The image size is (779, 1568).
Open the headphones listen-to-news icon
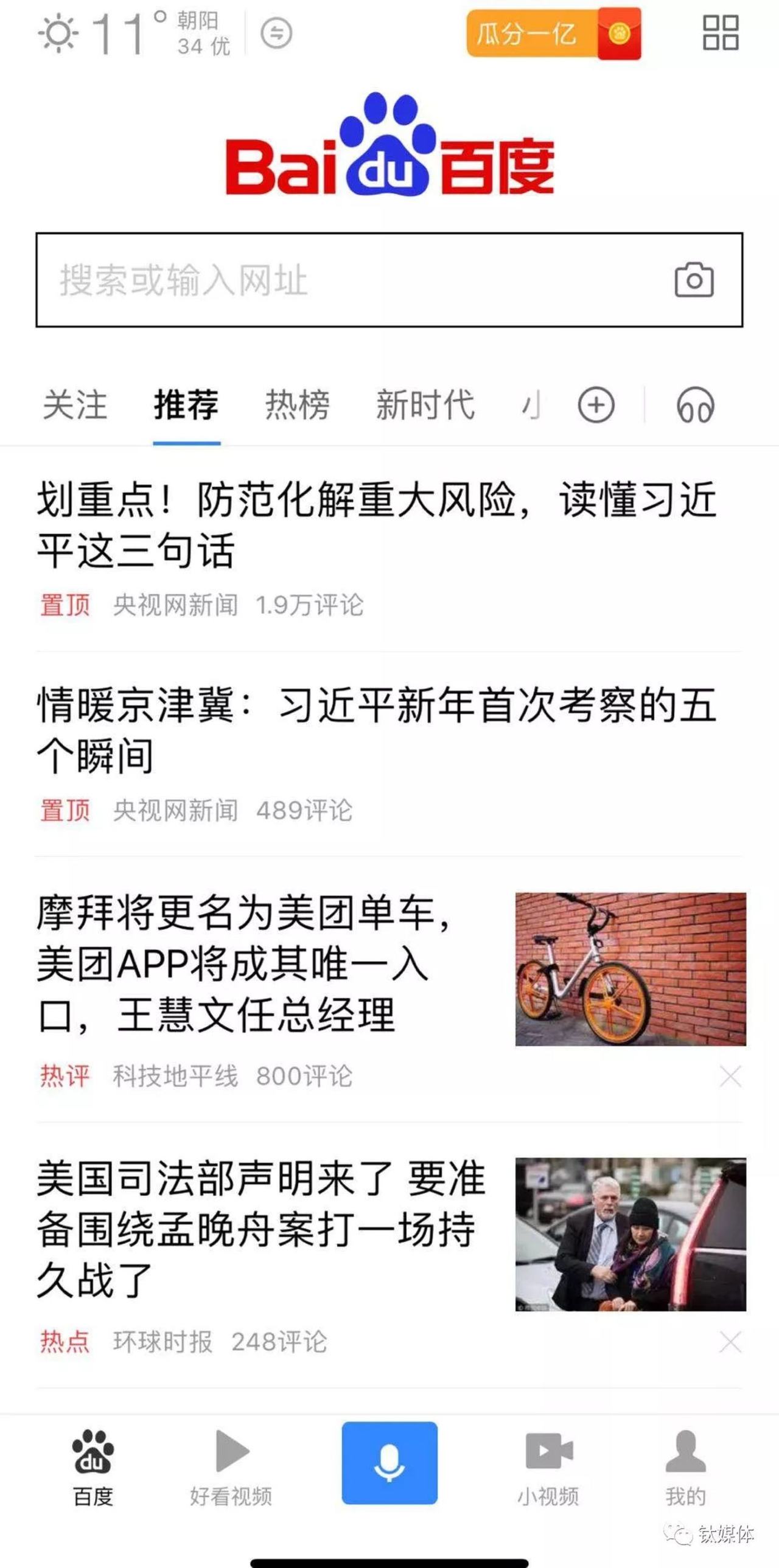click(x=694, y=405)
